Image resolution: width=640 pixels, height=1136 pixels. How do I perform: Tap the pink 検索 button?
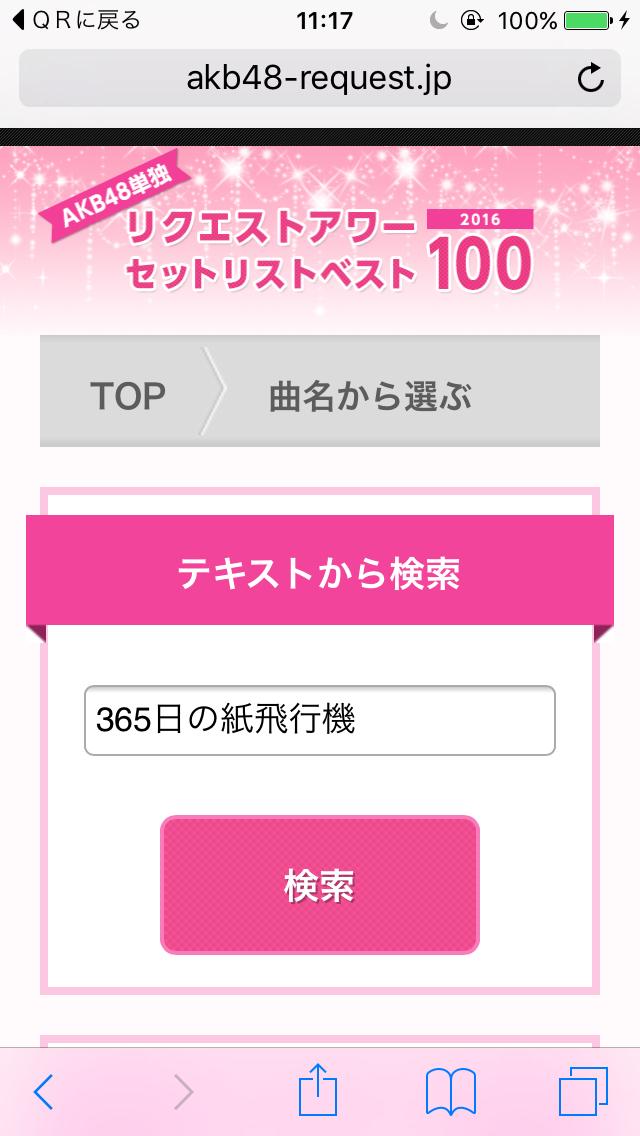tap(319, 885)
